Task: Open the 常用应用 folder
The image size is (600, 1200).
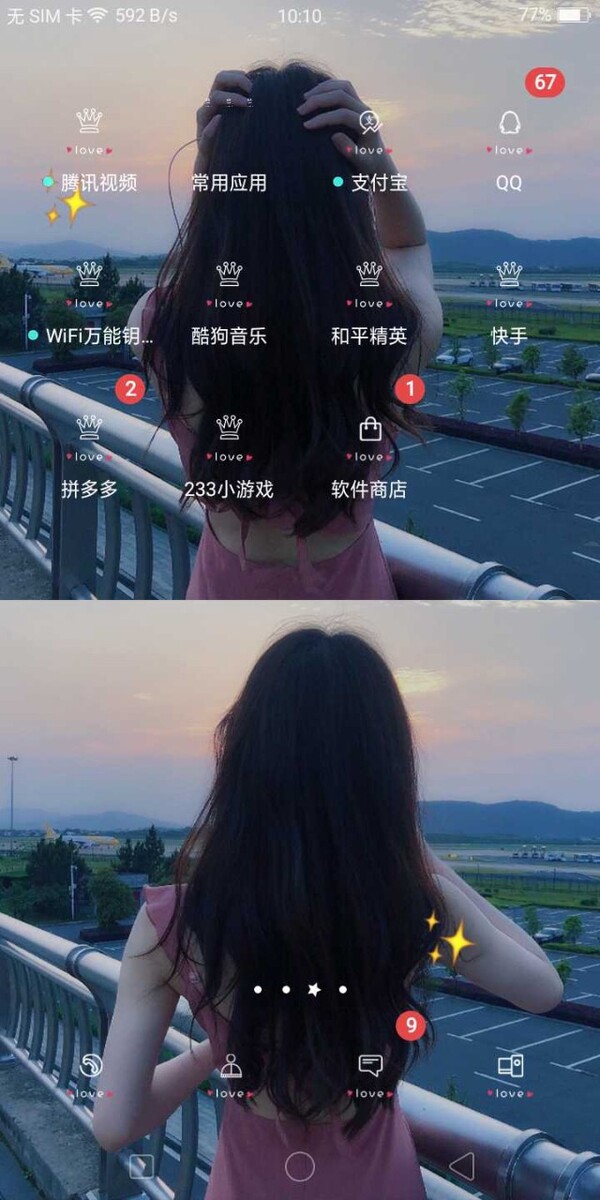Action: pos(229,150)
